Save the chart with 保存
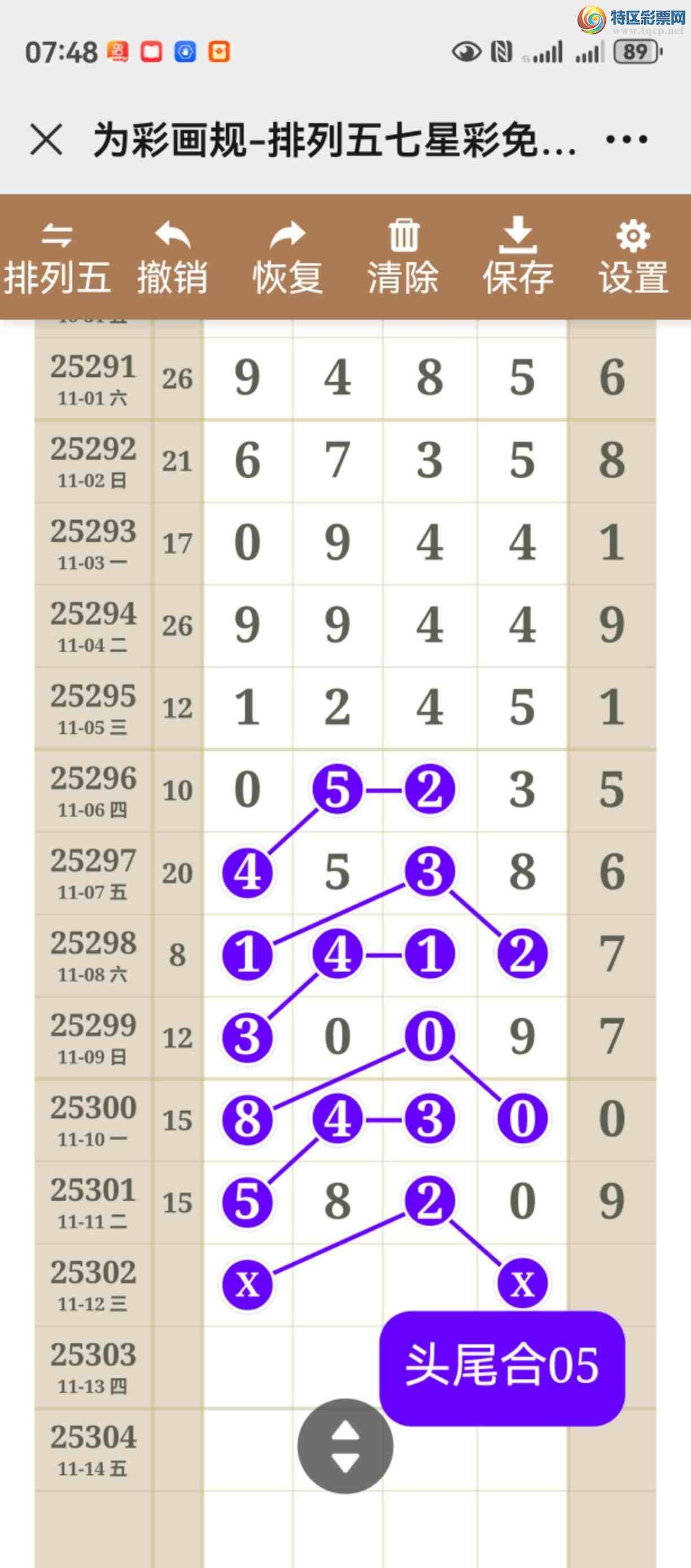The height and width of the screenshot is (1568, 691). (518, 258)
